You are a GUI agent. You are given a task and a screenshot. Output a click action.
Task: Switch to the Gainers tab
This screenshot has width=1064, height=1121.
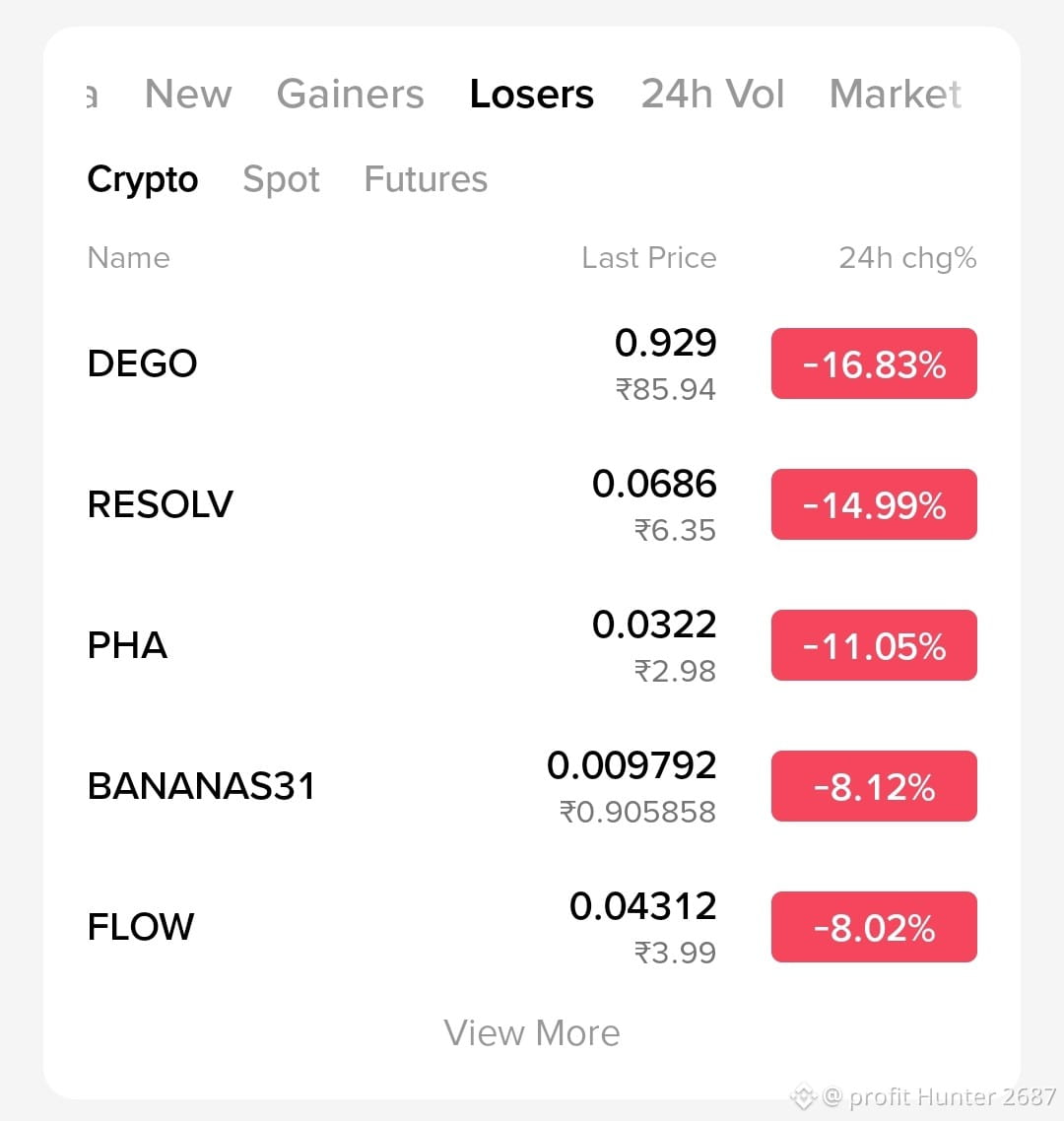(351, 94)
